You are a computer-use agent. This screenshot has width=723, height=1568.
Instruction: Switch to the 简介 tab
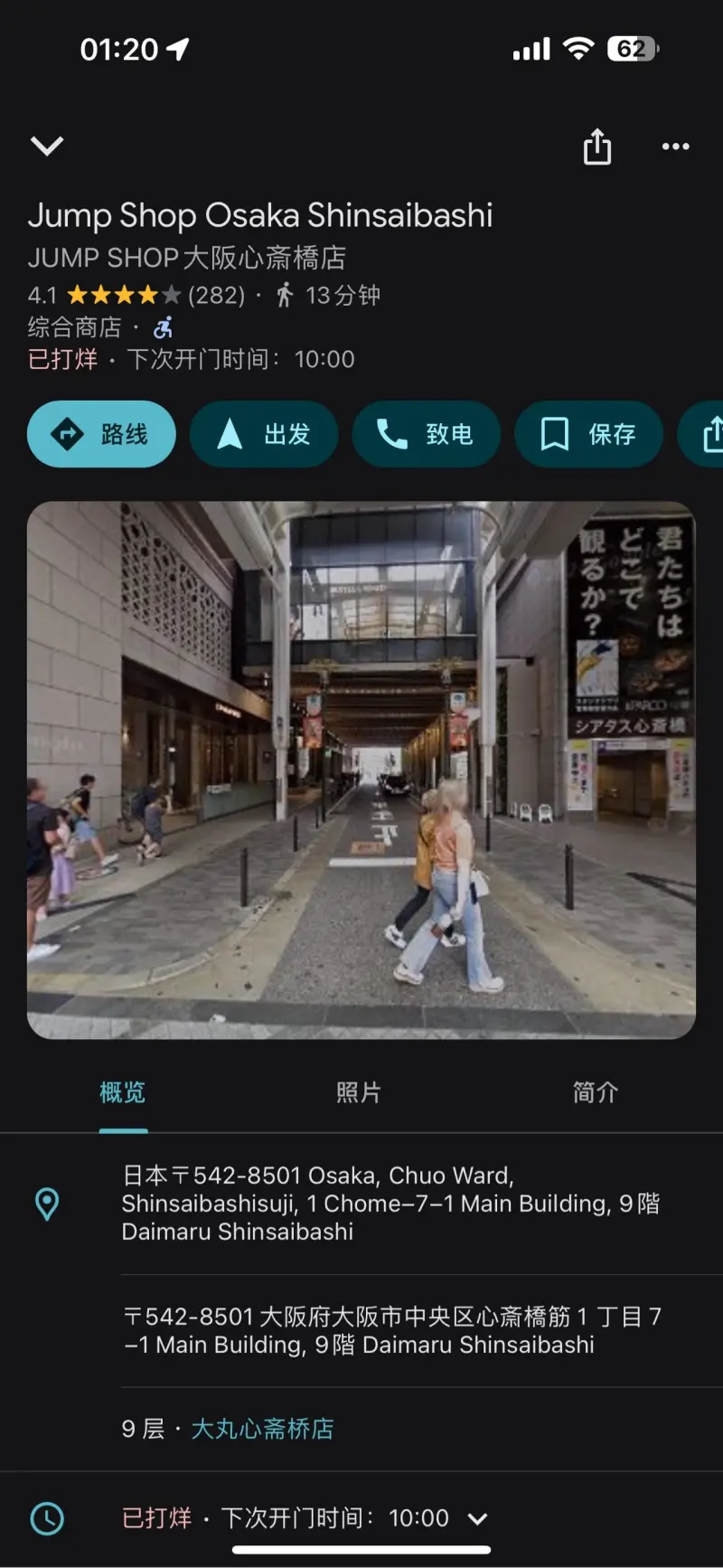point(595,1092)
